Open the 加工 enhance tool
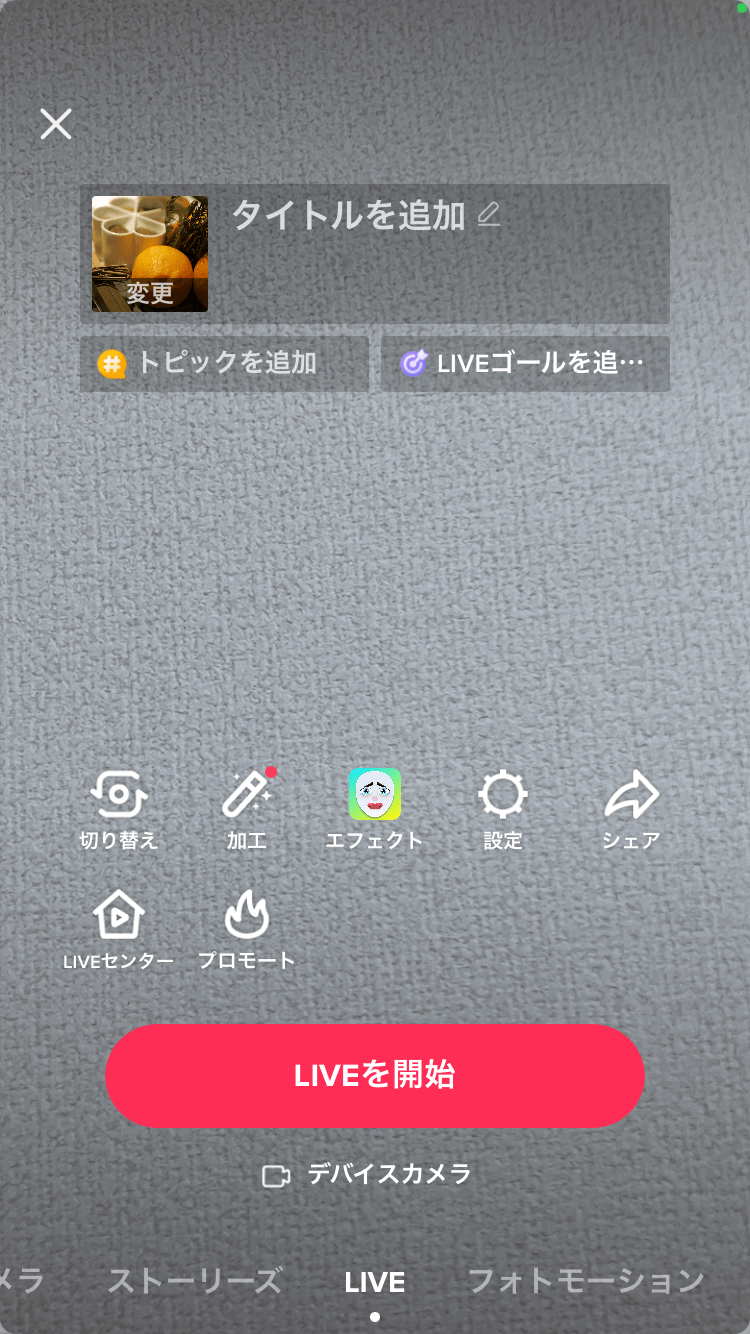750x1334 pixels. click(x=246, y=795)
